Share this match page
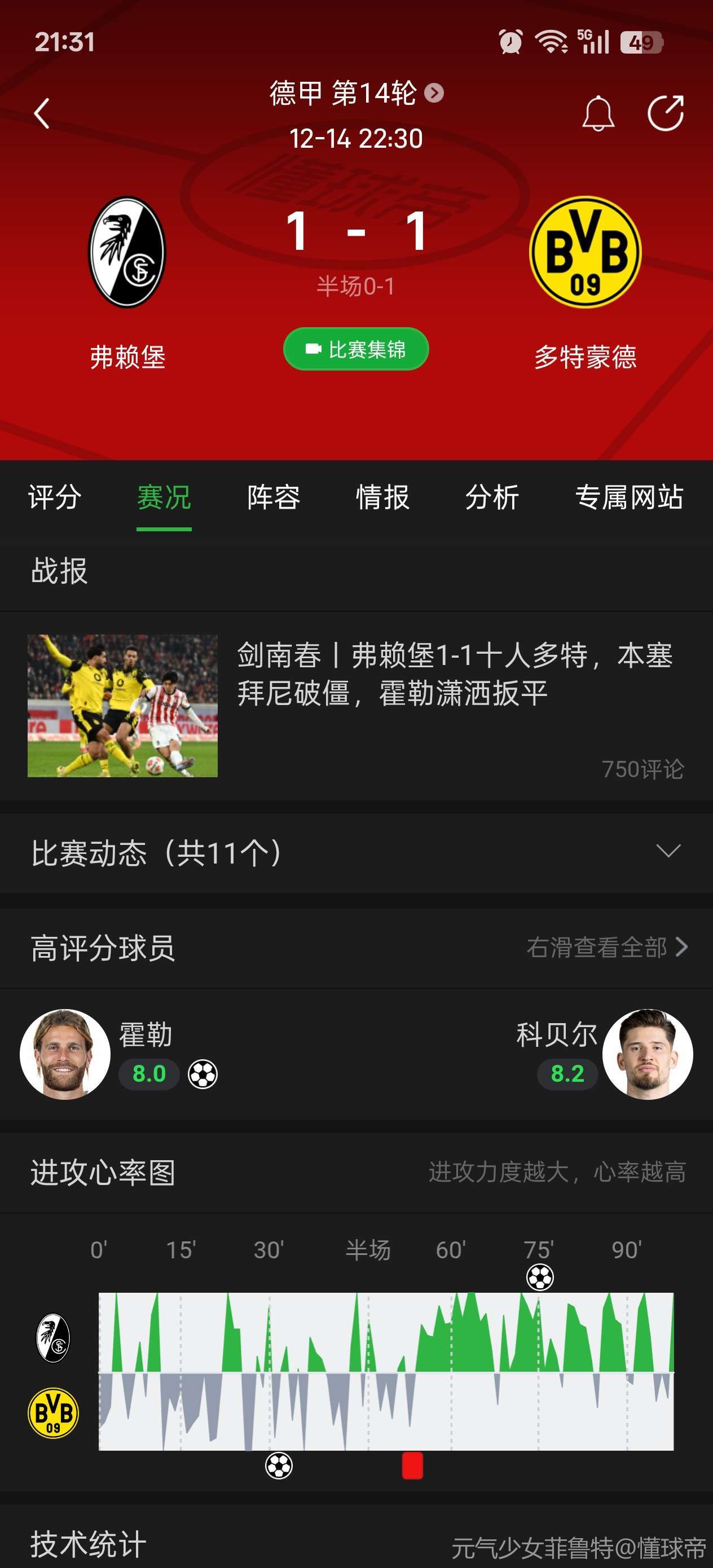713x1568 pixels. tap(666, 114)
